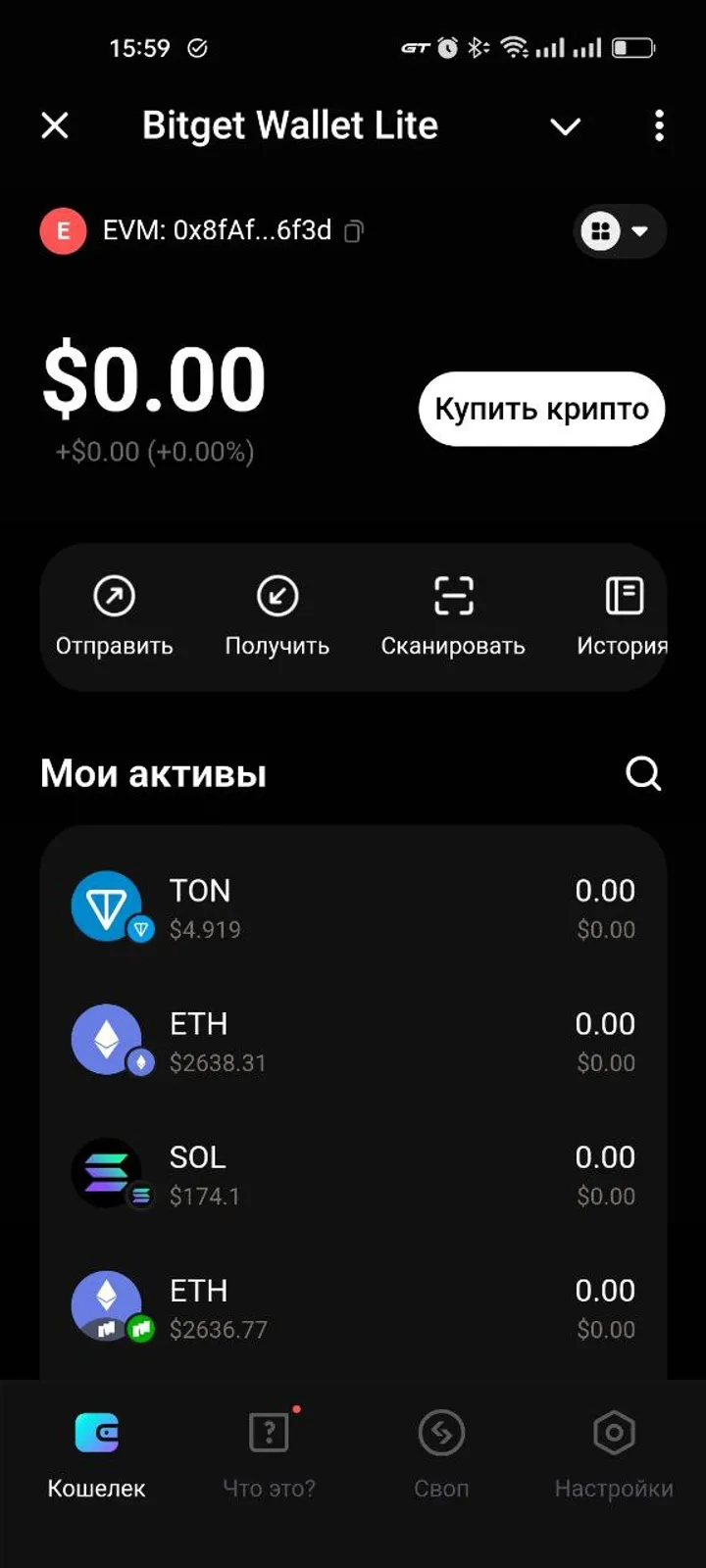
Task: Open the SOL token entry
Action: (353, 1173)
